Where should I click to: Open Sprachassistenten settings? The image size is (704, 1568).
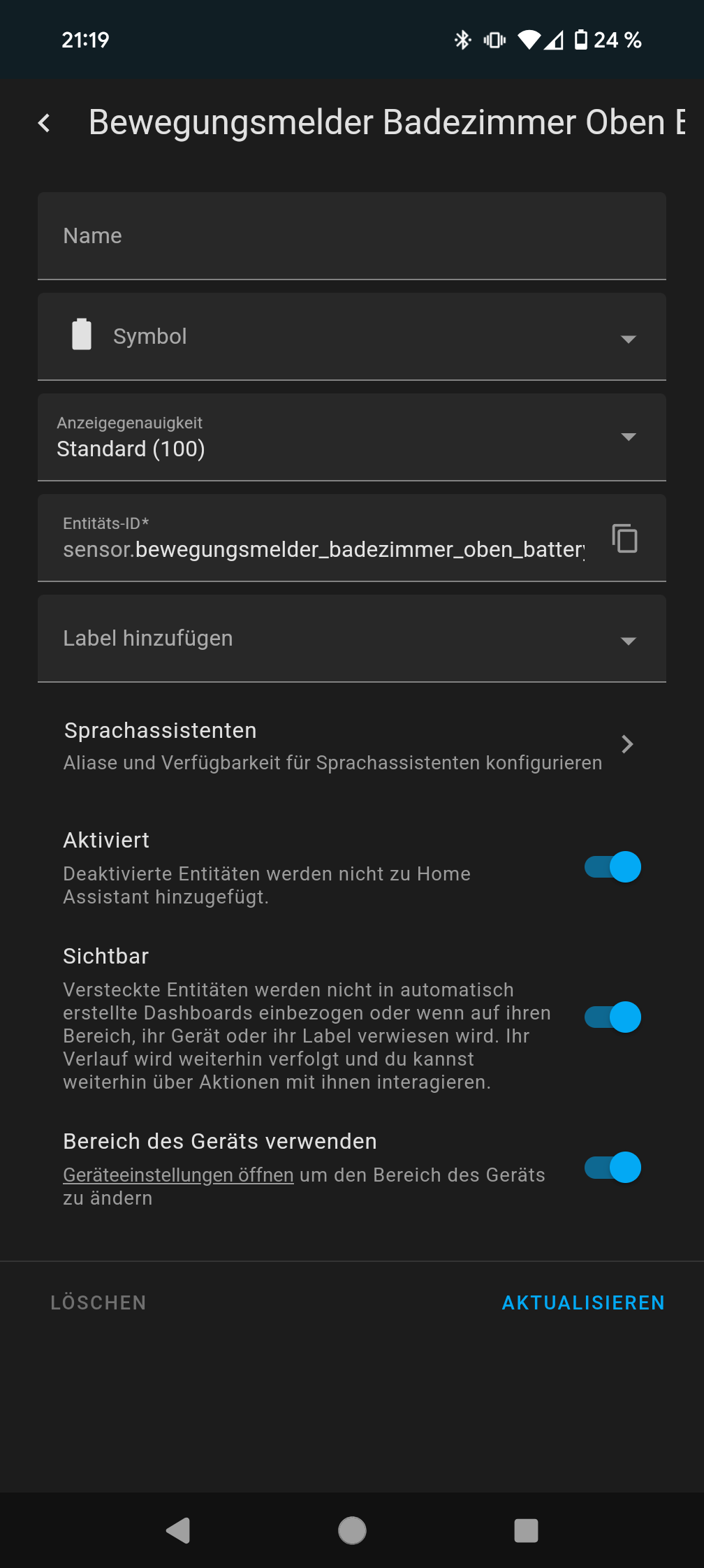tap(352, 746)
